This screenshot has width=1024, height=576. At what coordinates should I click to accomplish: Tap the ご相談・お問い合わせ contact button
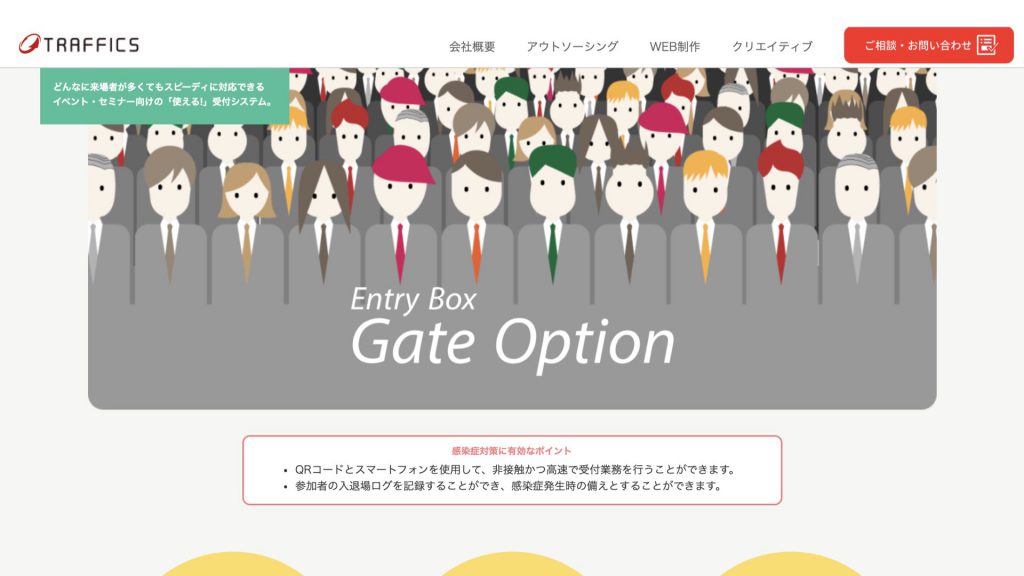[x=928, y=45]
